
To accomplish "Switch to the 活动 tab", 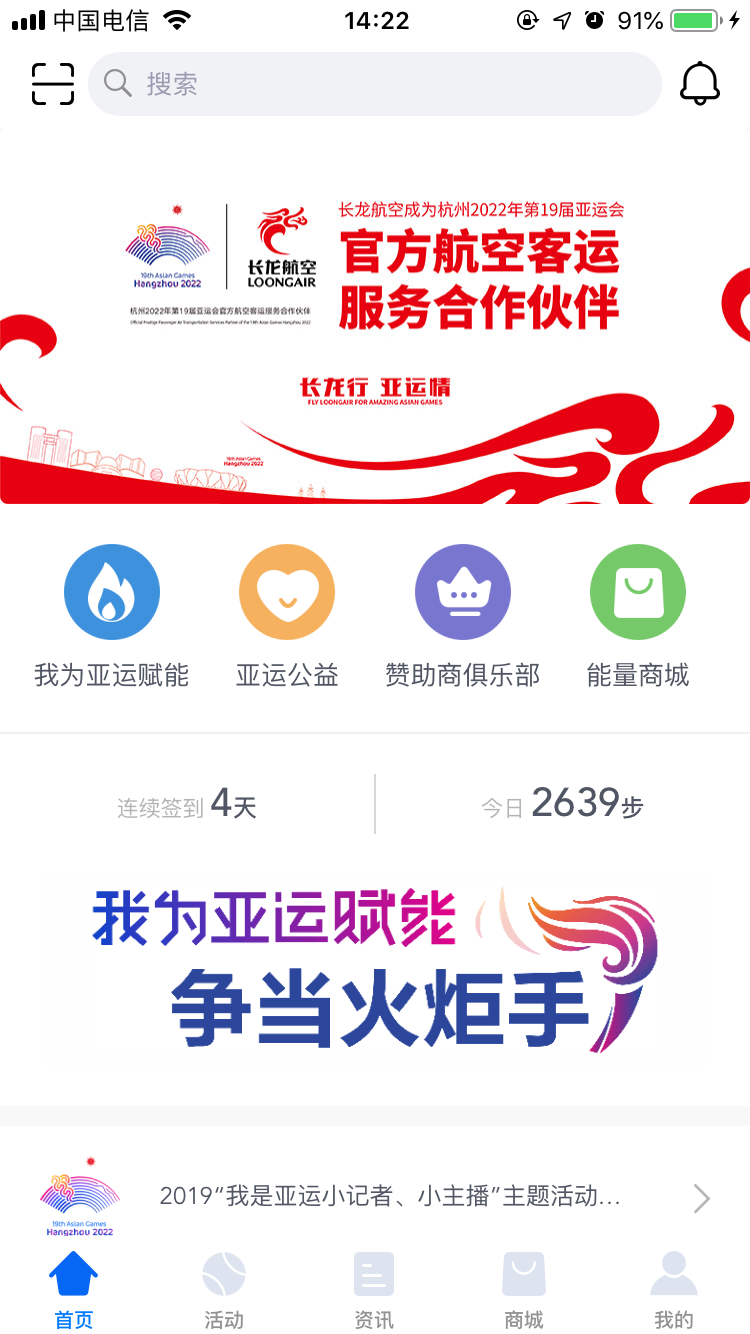I will pos(224,1292).
